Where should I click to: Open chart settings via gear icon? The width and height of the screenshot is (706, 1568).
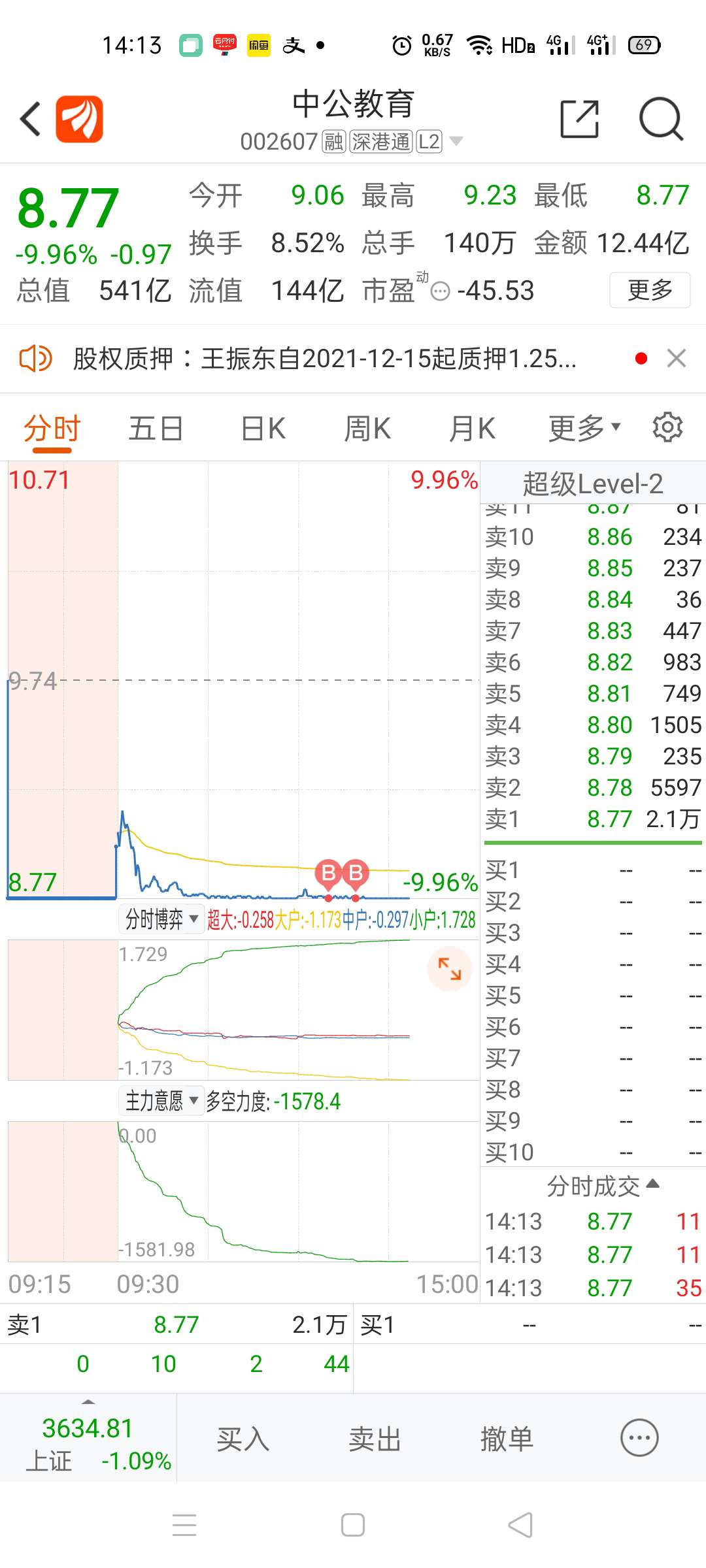pyautogui.click(x=667, y=427)
